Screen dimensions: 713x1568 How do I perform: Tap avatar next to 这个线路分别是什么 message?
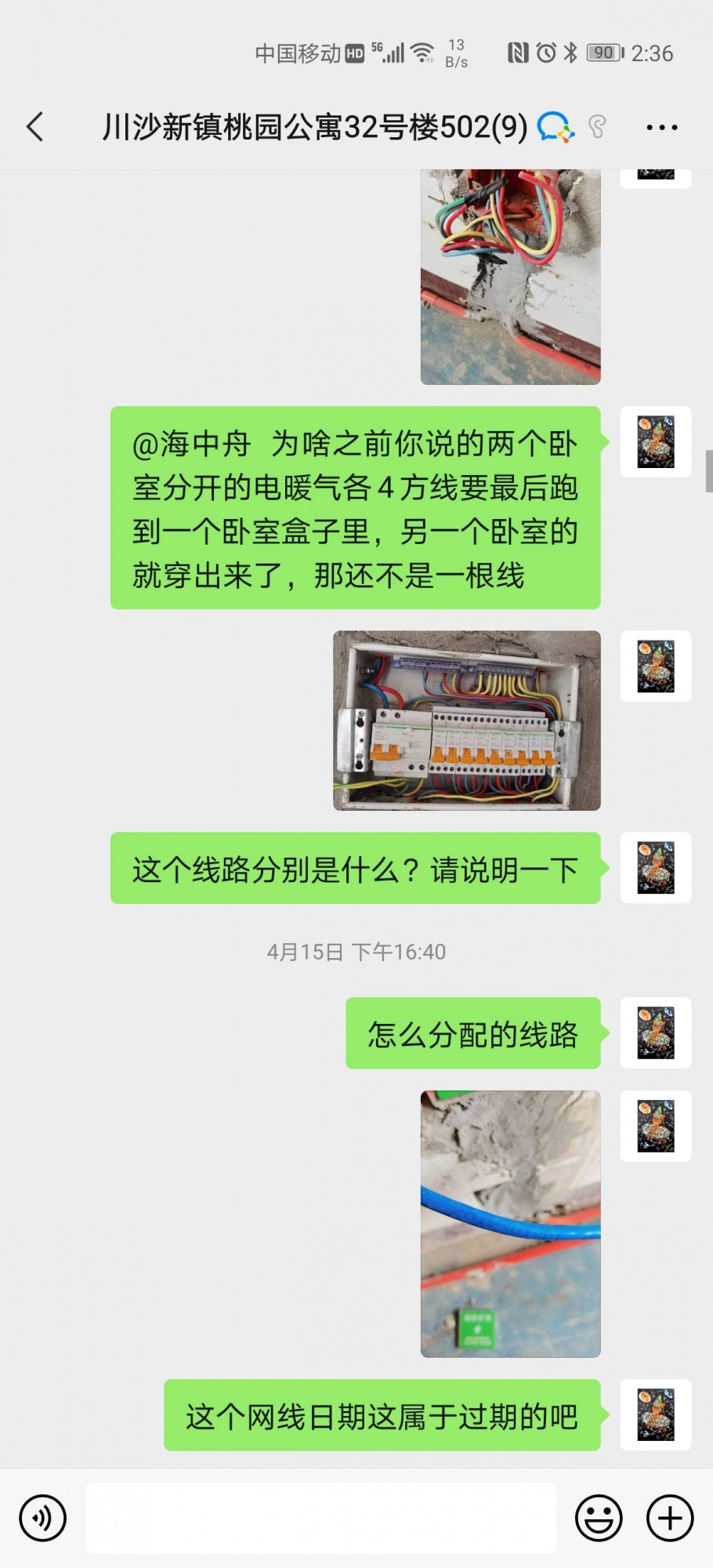coord(656,868)
